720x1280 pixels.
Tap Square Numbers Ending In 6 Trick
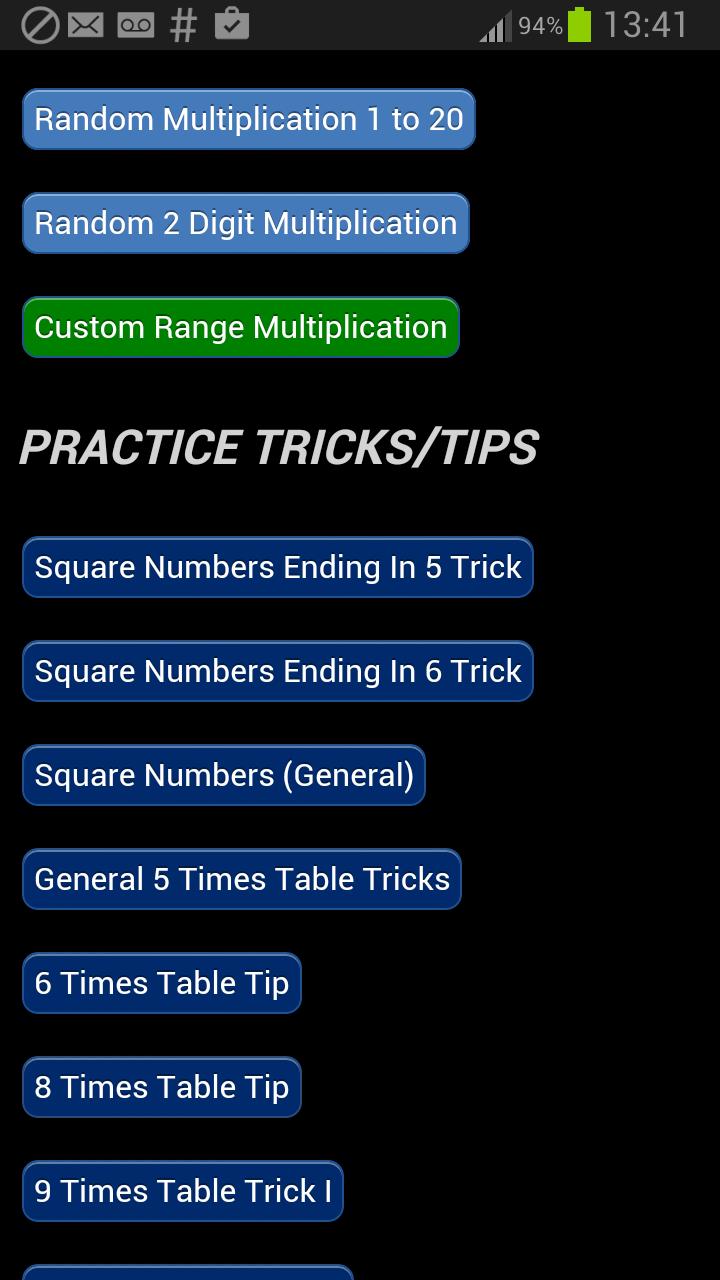(277, 672)
